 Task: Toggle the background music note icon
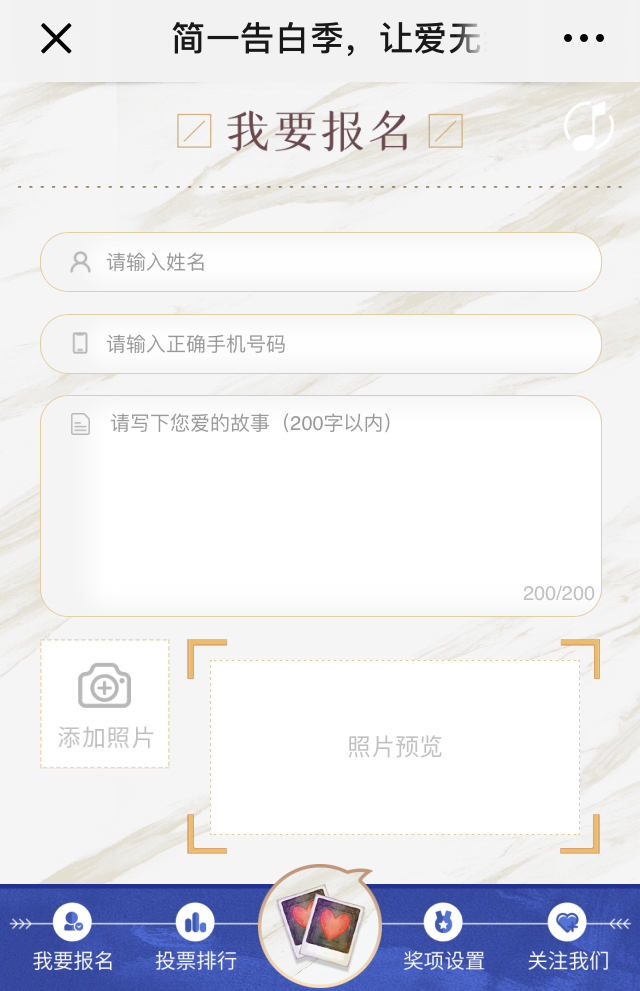(x=588, y=127)
